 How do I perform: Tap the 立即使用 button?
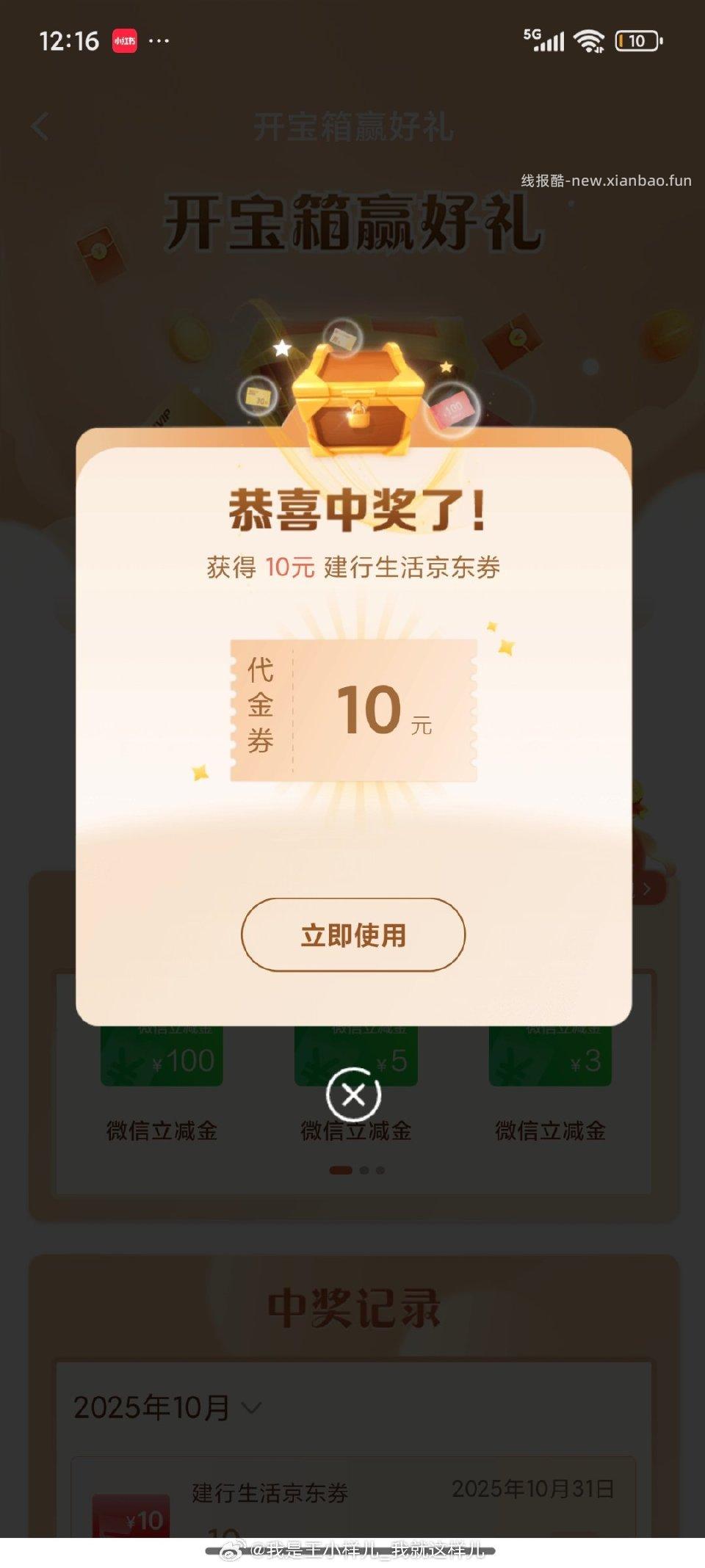click(x=352, y=934)
